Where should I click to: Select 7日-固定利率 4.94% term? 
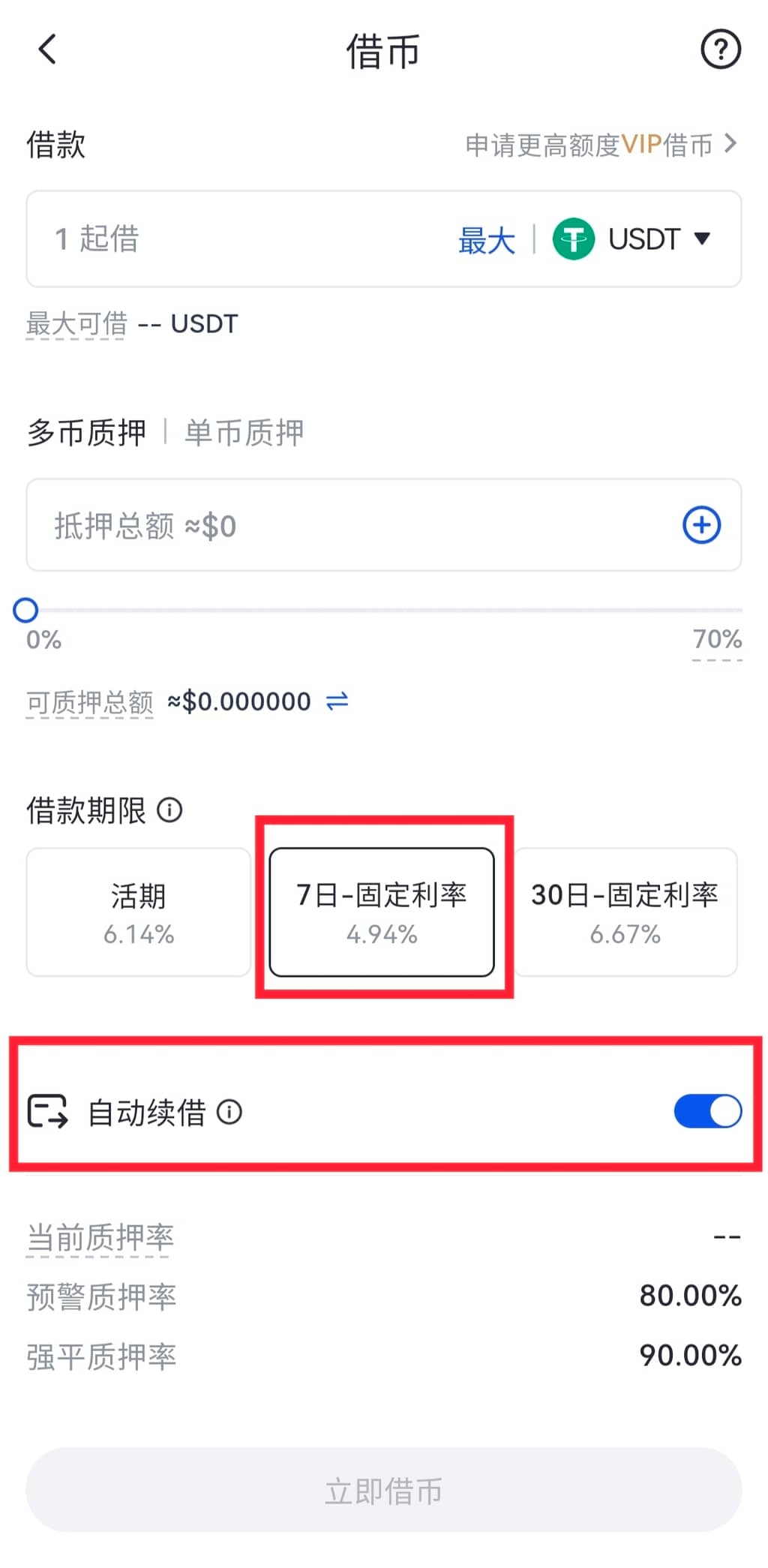pos(382,912)
